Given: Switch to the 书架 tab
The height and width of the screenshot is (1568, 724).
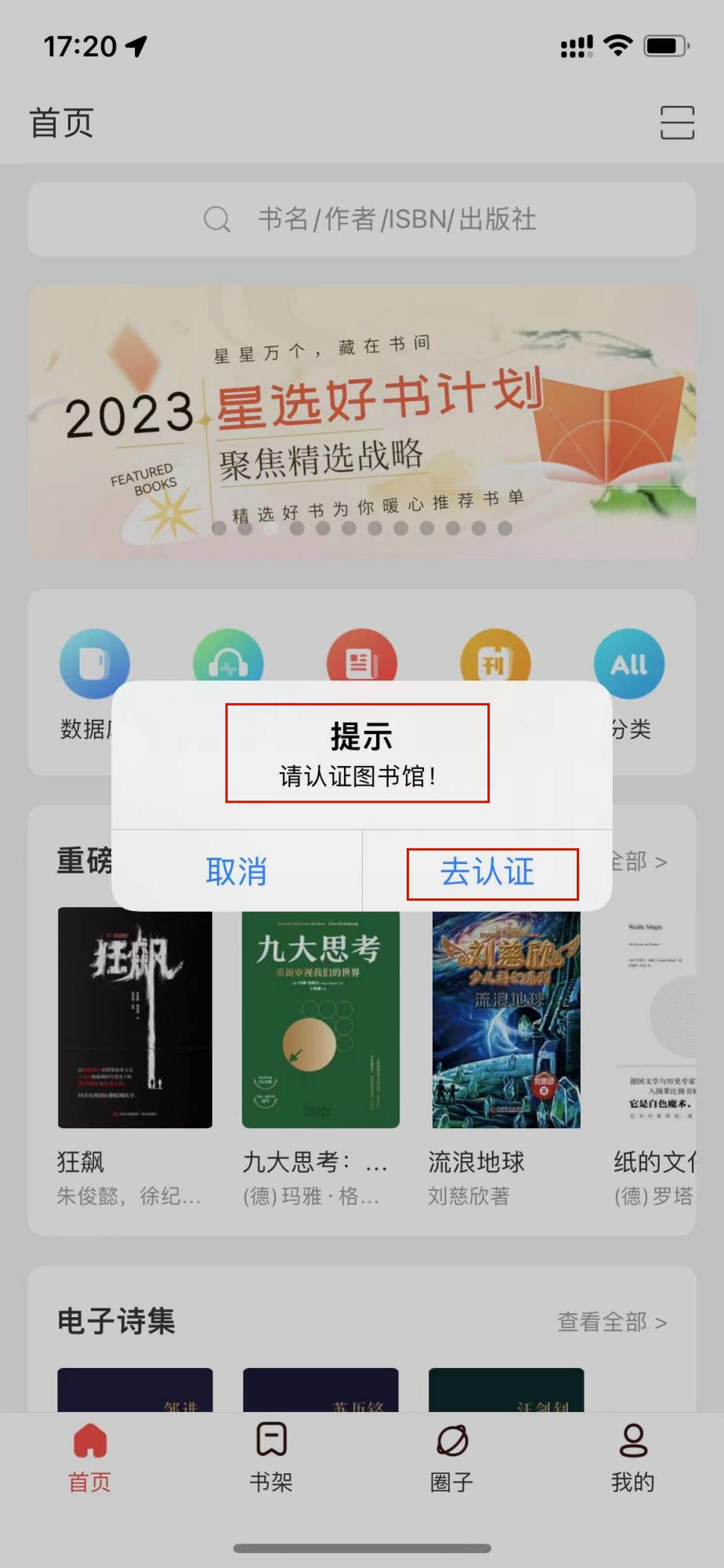Looking at the screenshot, I should pos(271,1457).
